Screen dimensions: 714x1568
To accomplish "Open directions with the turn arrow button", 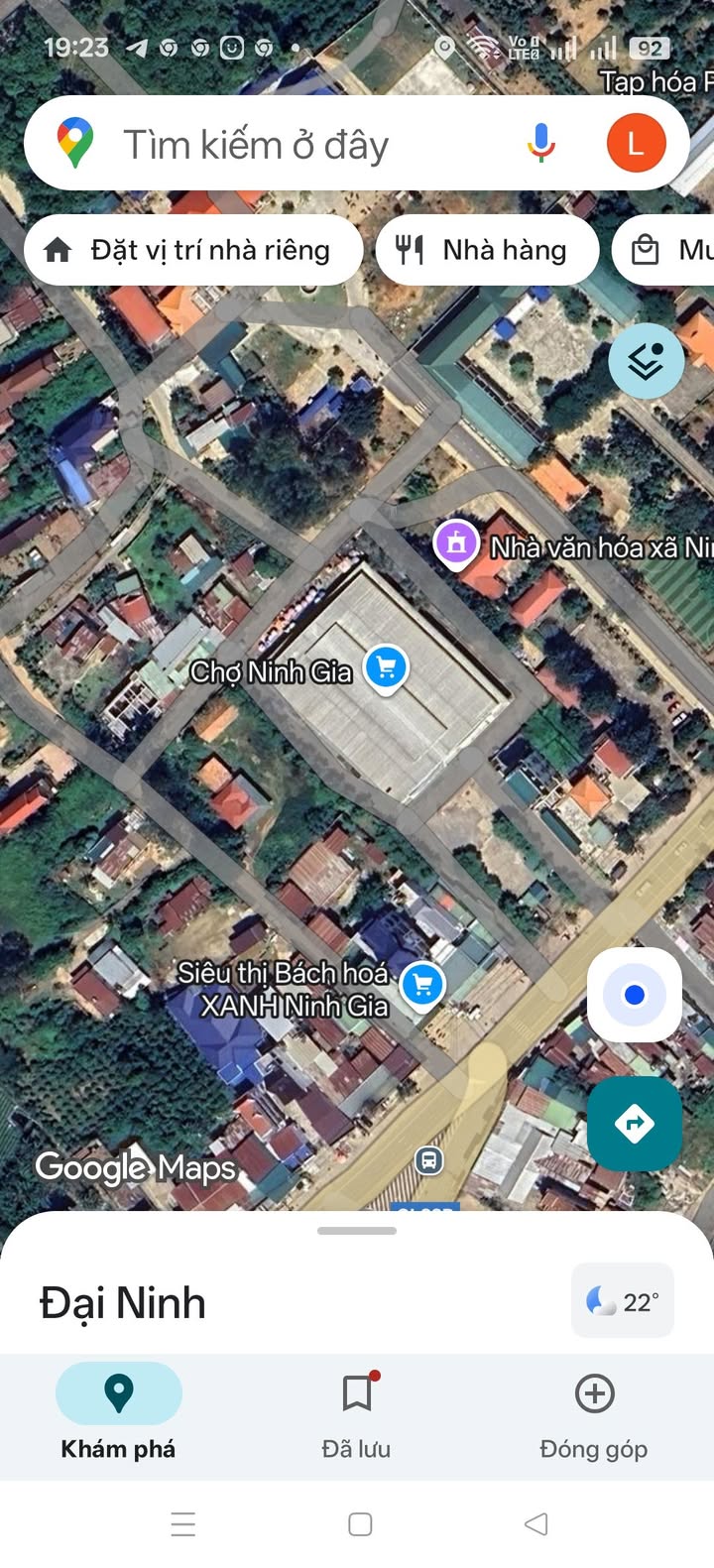I will coord(635,1124).
